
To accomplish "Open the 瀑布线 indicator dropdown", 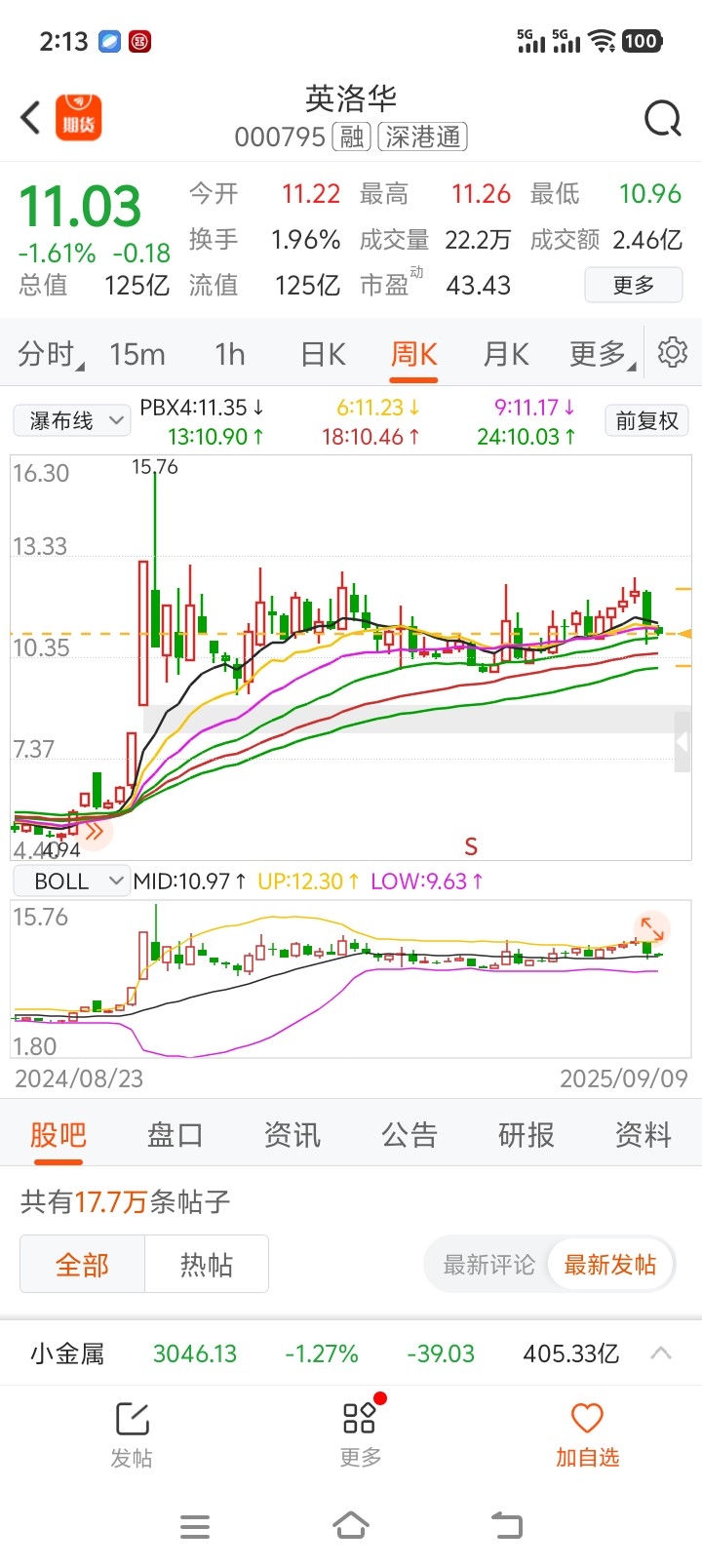I will pyautogui.click(x=71, y=420).
